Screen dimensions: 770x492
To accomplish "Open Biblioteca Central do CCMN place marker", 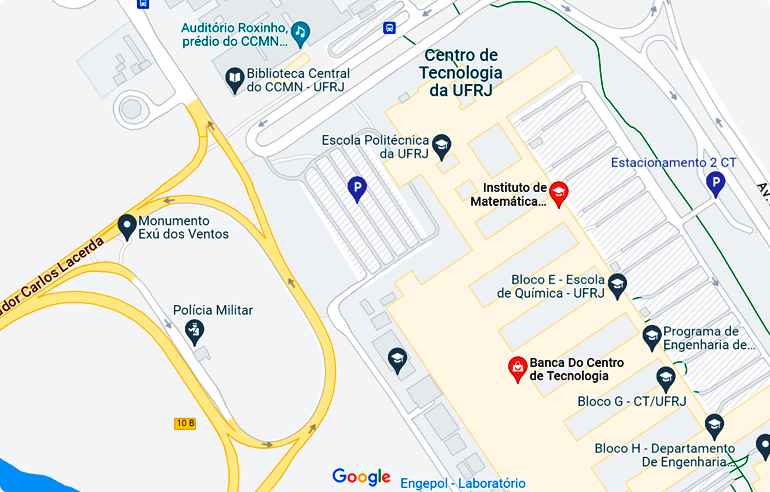I will pos(234,79).
